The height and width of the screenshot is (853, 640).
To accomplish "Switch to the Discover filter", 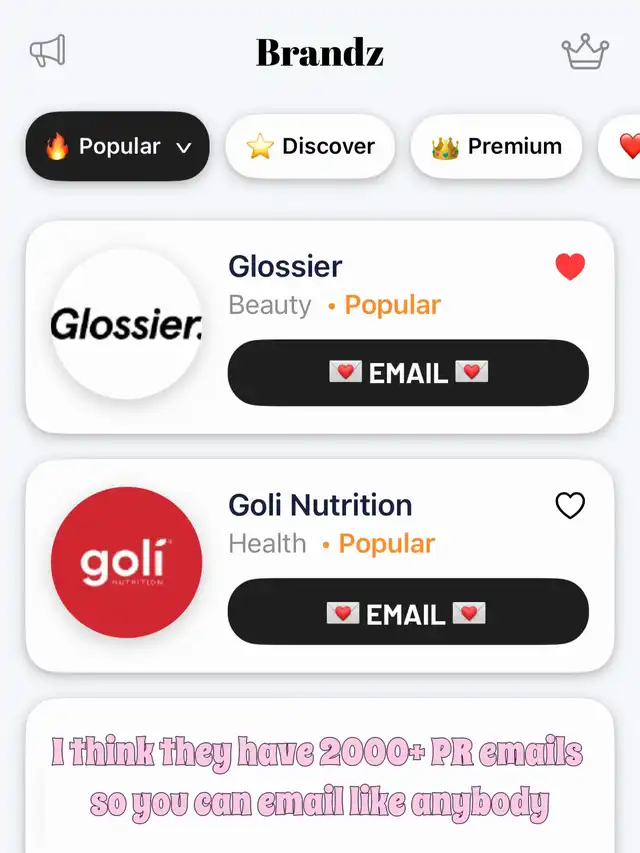I will [x=310, y=146].
